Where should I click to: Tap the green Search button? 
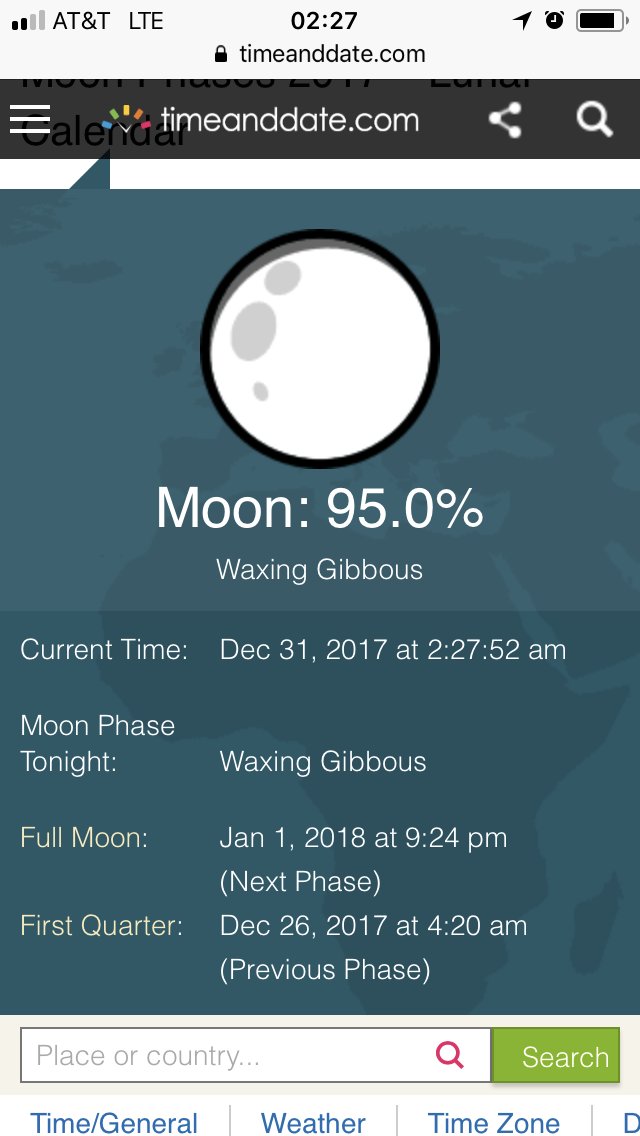(x=556, y=1055)
